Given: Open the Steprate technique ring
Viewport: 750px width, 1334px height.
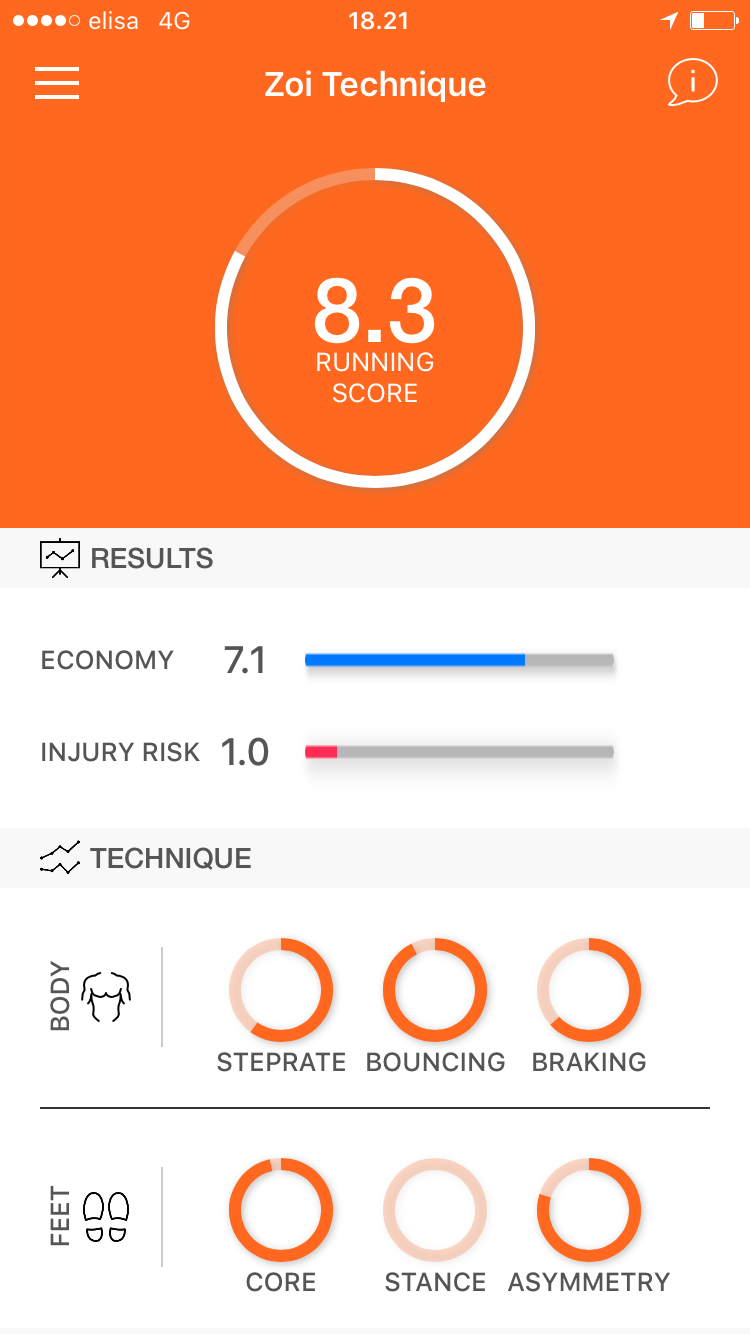Looking at the screenshot, I should coord(281,990).
